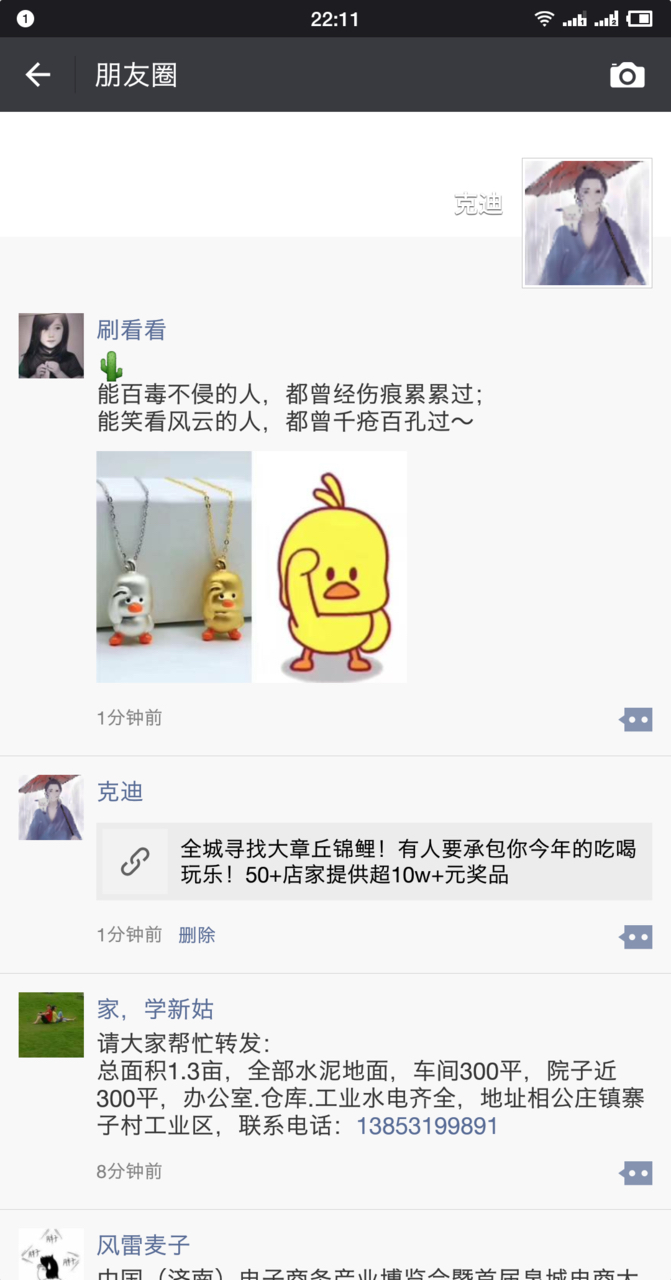Open 克迪's name link in feed
Screen dimensions: 671x1280
coord(120,792)
